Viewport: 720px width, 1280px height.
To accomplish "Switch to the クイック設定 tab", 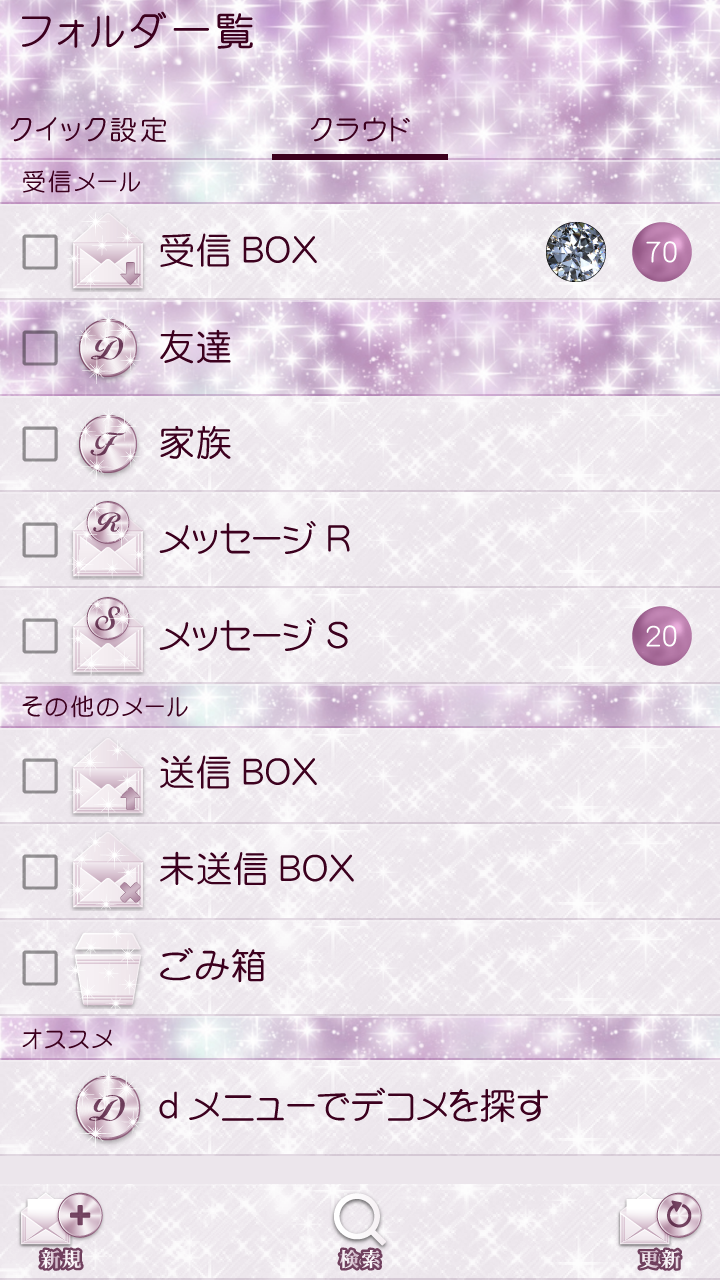I will [88, 130].
